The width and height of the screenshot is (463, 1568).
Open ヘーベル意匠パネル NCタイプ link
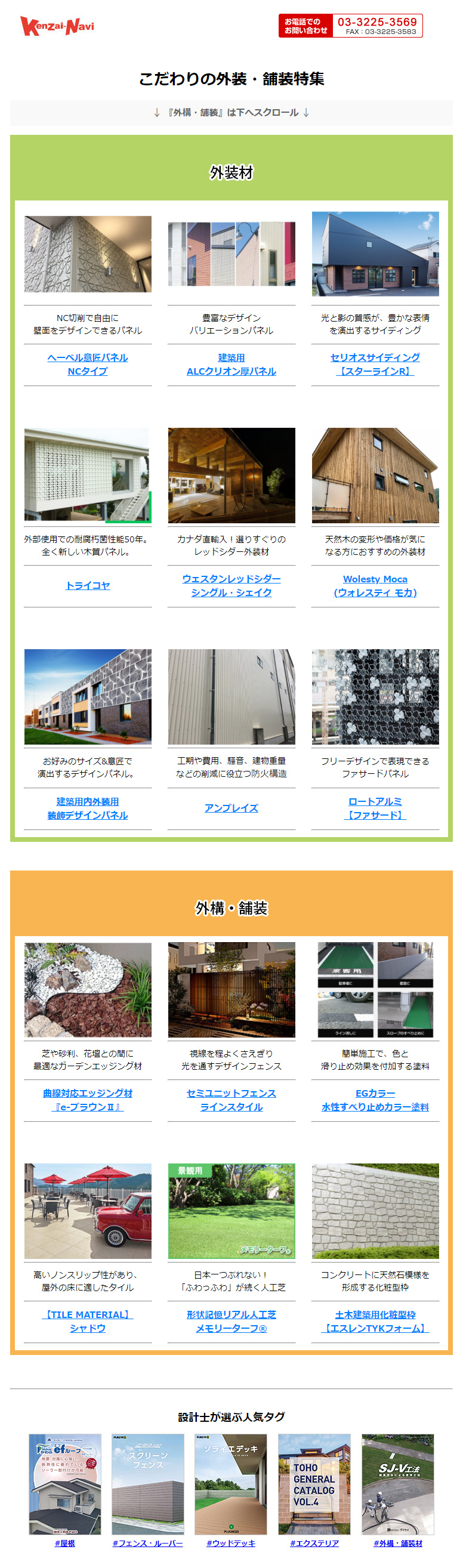coord(88,364)
